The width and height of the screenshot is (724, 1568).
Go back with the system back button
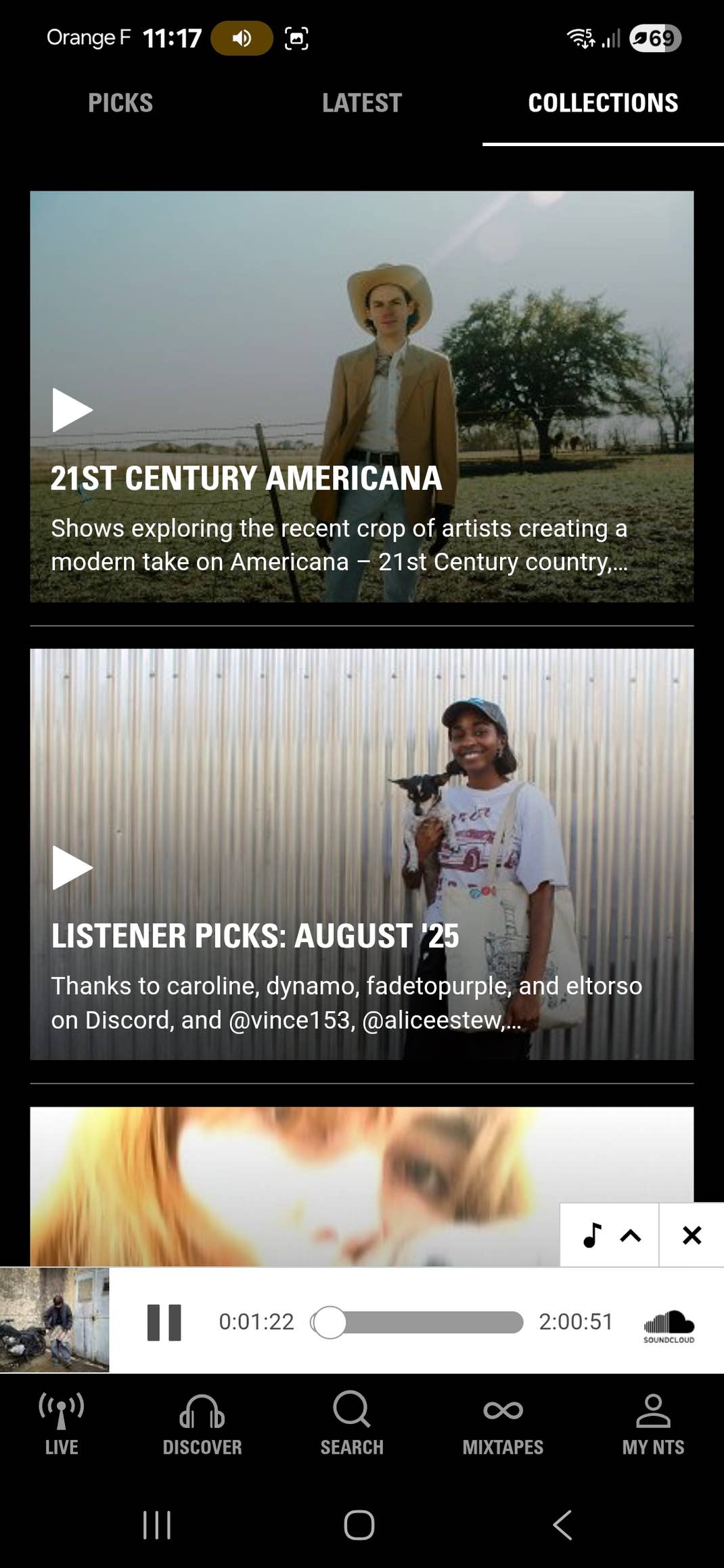[562, 1525]
